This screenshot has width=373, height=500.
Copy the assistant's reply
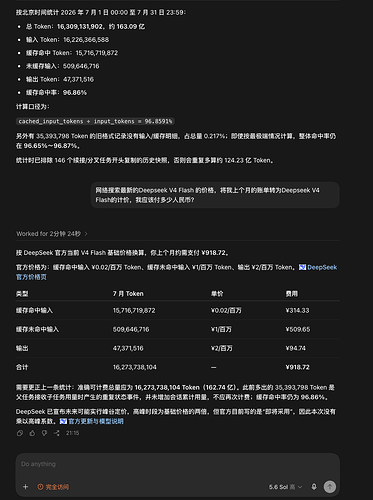coord(20,433)
